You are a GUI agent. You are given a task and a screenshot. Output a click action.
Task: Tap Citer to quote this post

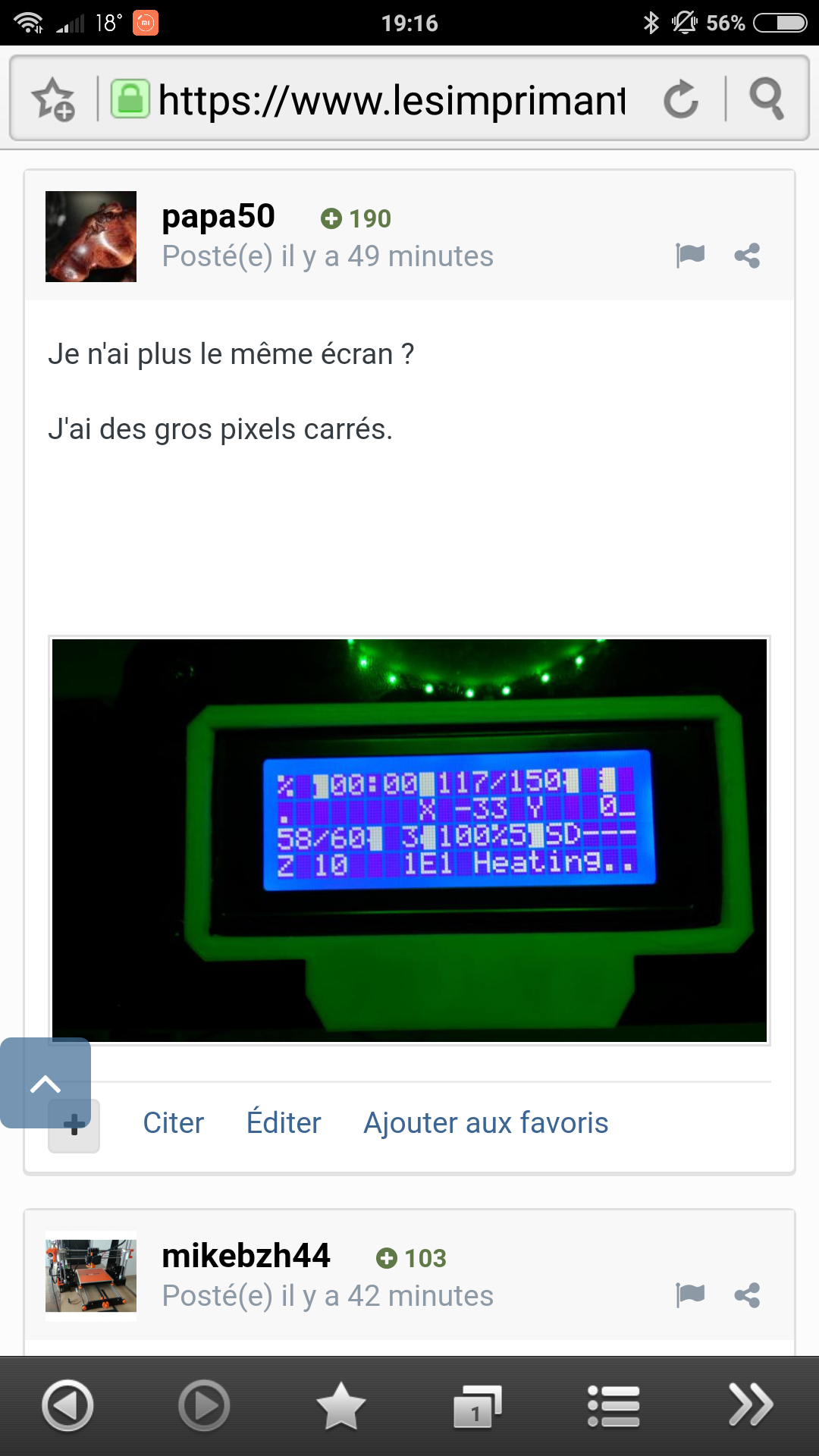174,1123
